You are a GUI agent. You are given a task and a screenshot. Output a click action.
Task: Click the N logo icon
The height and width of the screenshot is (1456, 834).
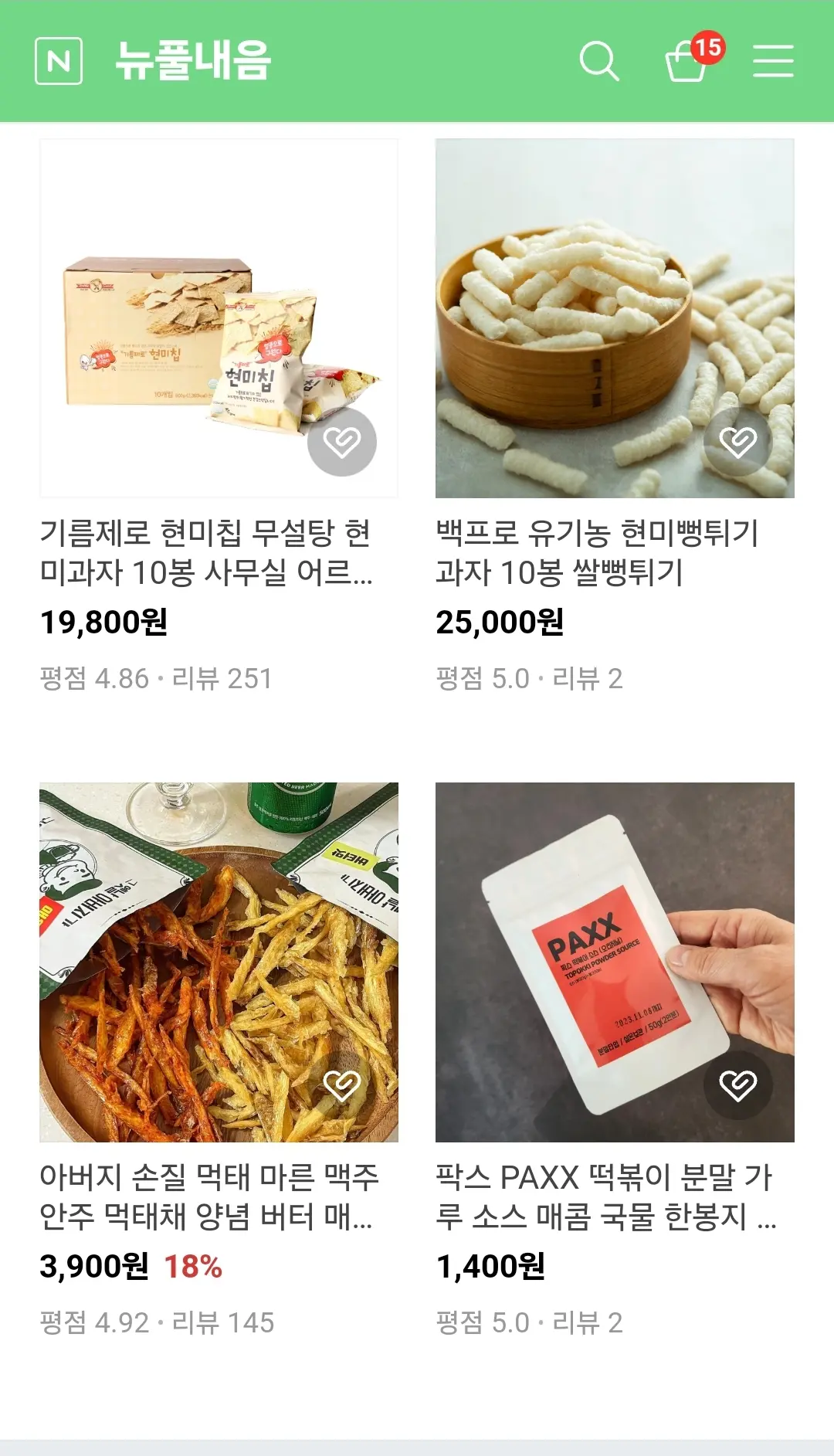(60, 62)
